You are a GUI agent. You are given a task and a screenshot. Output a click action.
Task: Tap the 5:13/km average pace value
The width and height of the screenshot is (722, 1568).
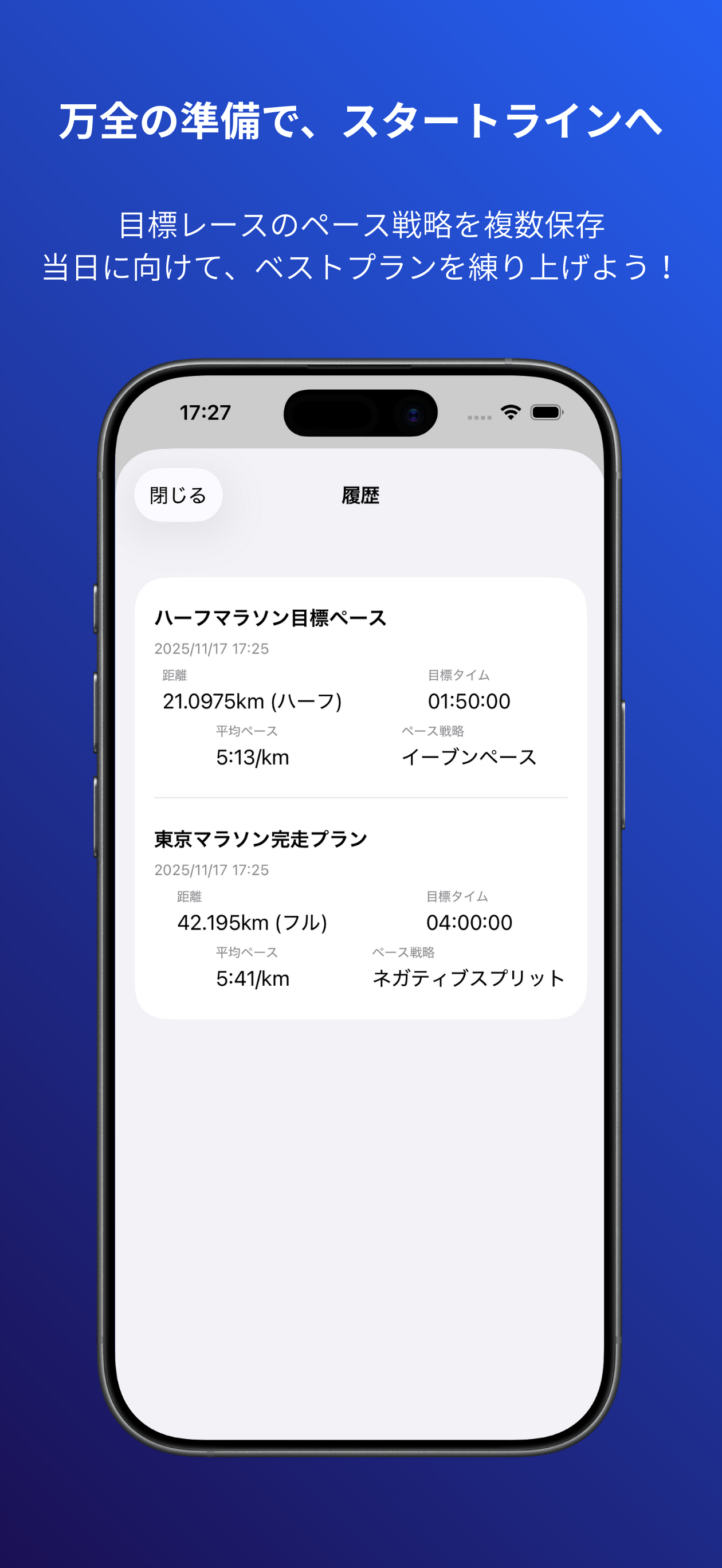pyautogui.click(x=252, y=757)
